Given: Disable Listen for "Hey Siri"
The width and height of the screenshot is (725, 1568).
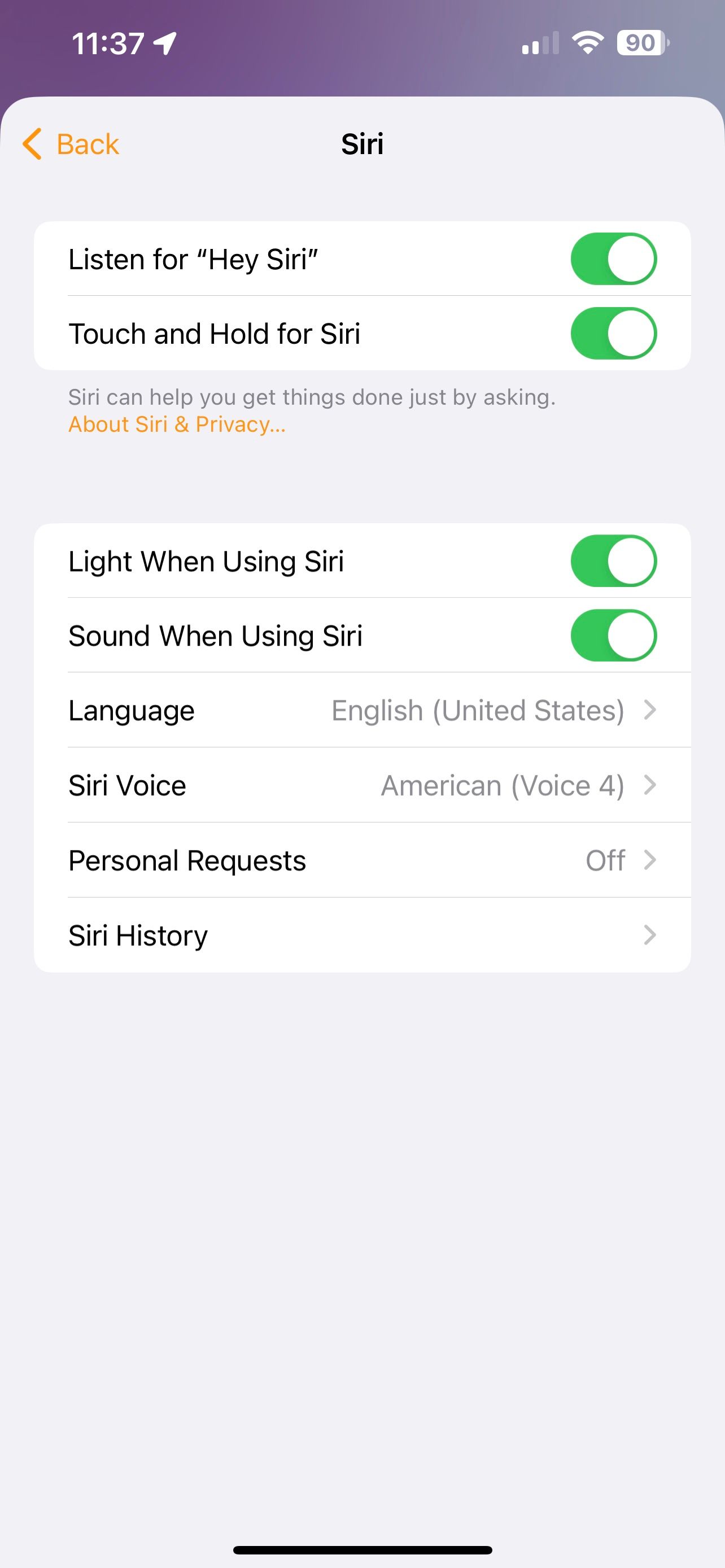Looking at the screenshot, I should tap(613, 258).
